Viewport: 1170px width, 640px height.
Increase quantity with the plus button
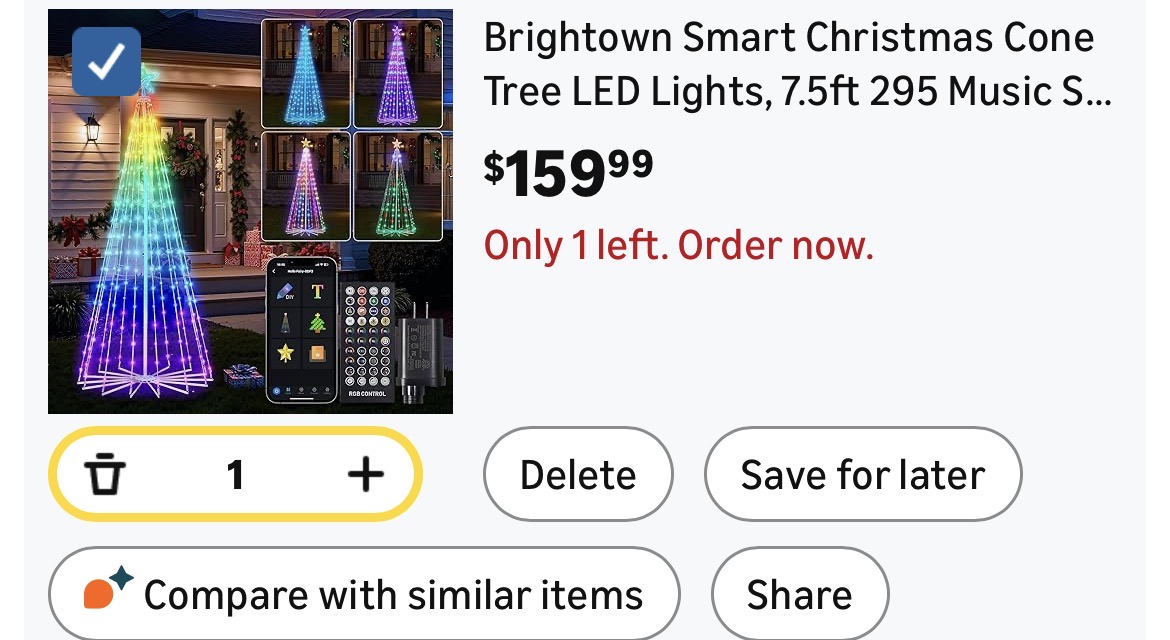coord(365,475)
